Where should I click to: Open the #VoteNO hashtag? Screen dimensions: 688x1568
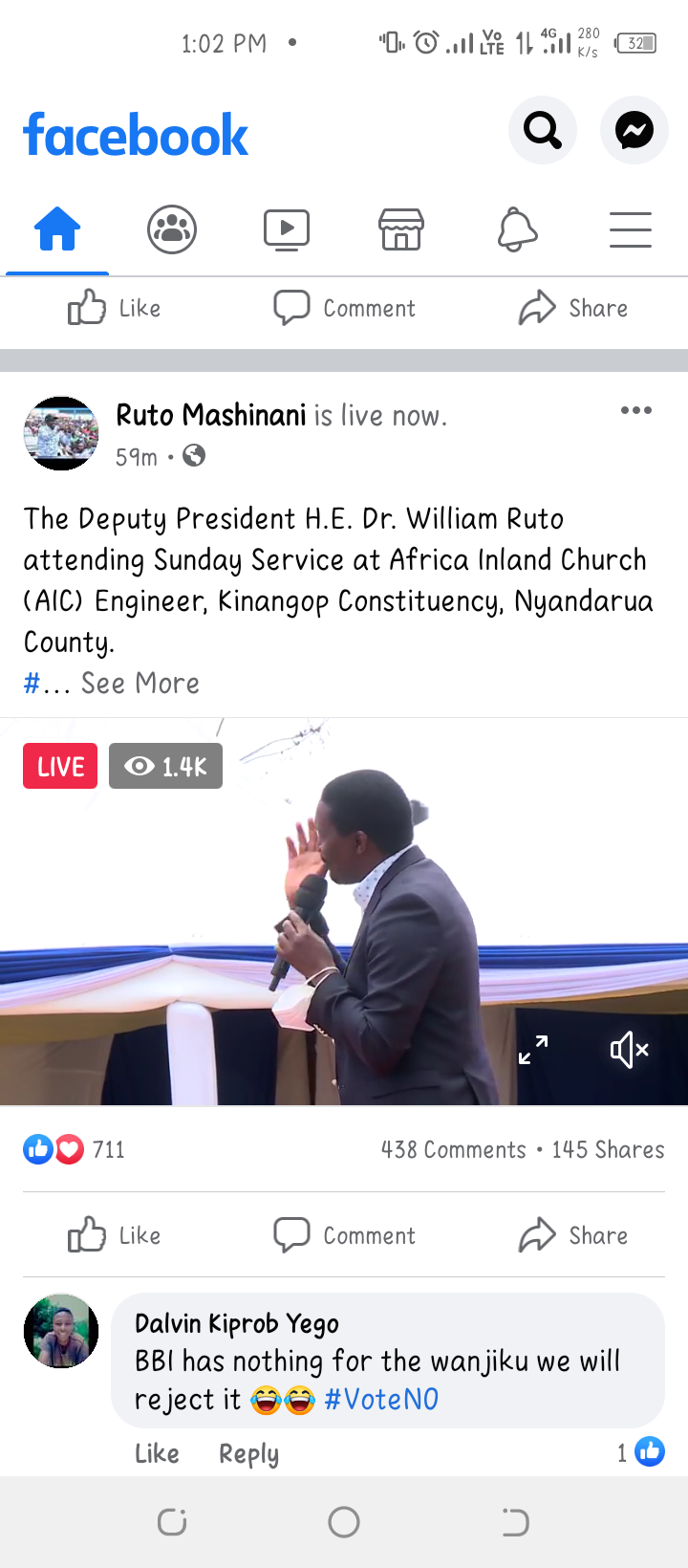(x=381, y=1400)
